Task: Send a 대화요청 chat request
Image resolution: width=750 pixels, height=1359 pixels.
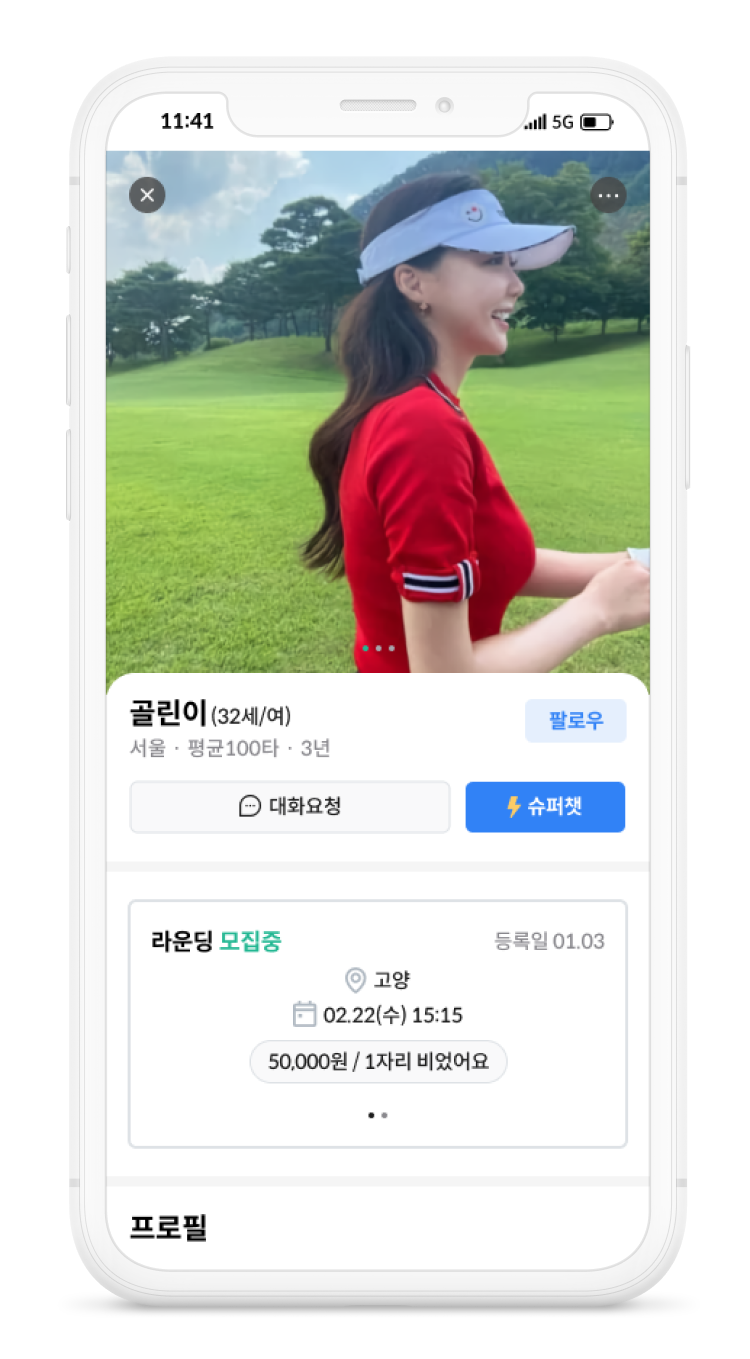Action: [x=290, y=807]
